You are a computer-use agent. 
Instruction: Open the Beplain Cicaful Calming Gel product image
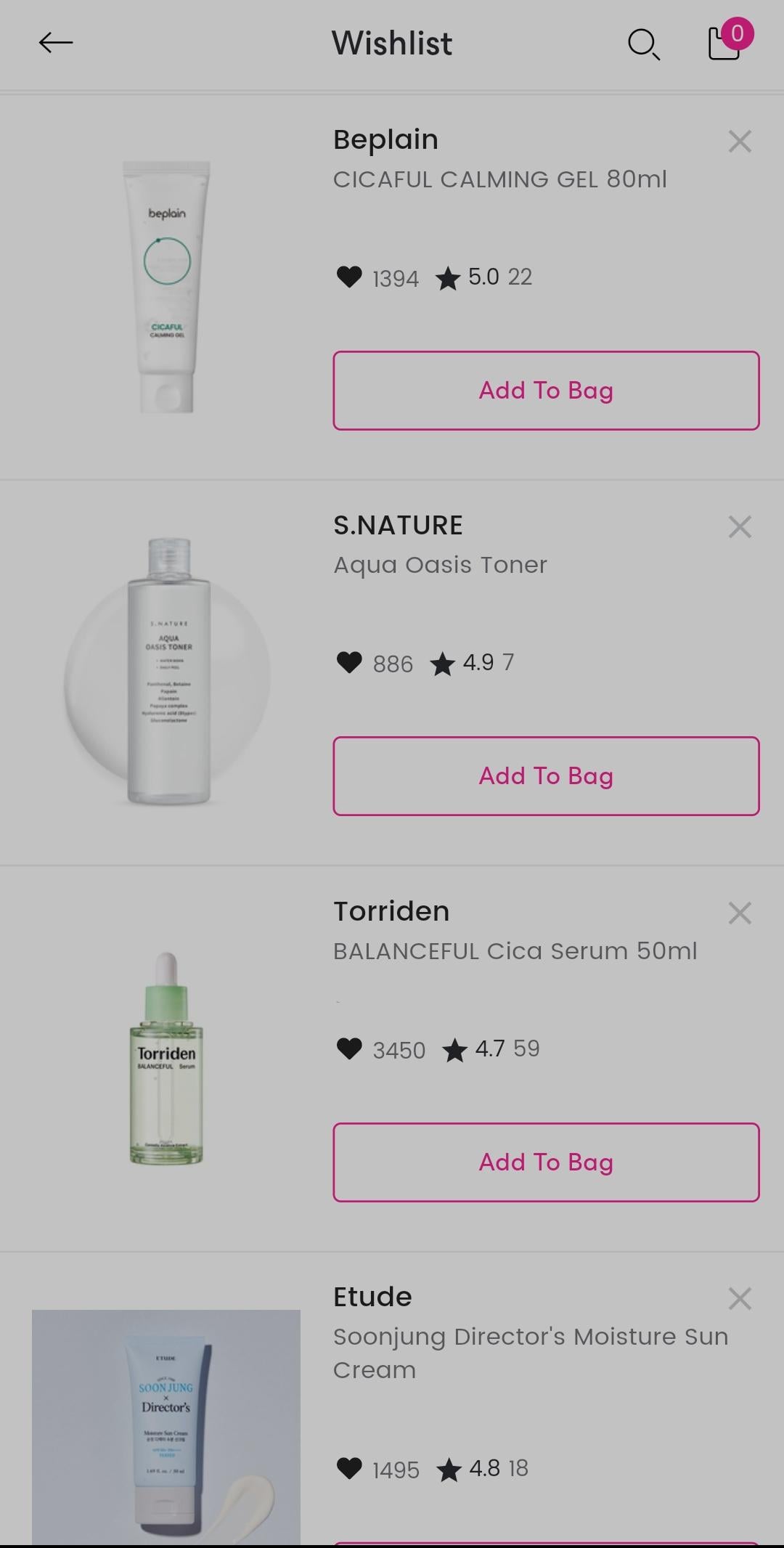[x=166, y=288]
